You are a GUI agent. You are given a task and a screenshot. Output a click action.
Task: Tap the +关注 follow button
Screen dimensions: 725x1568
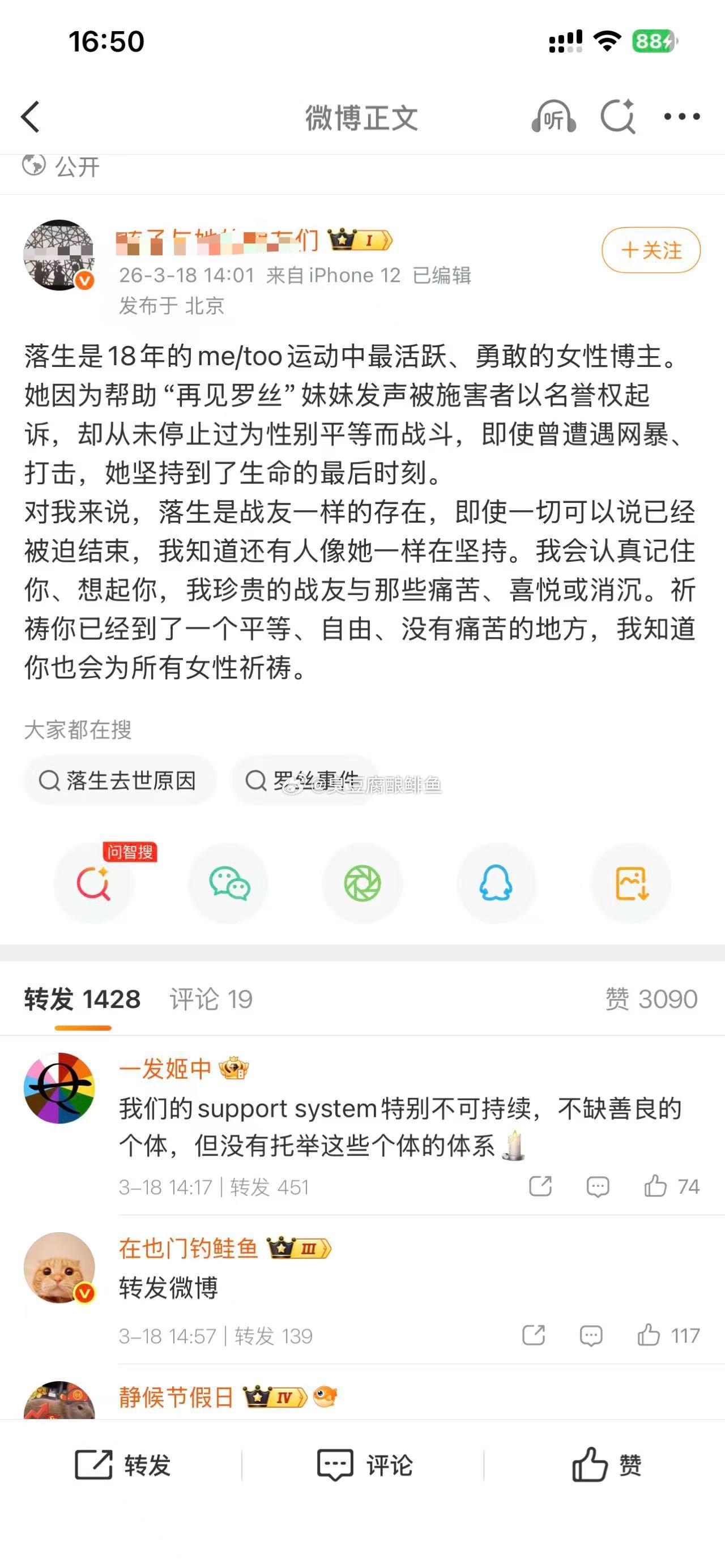(x=651, y=250)
